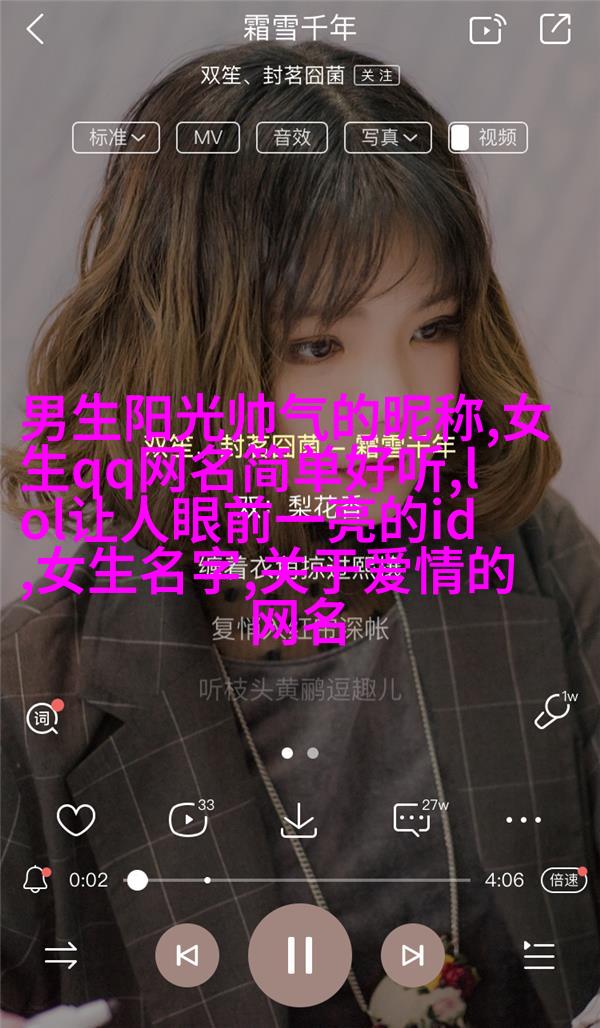Open the related videos icon showing 33
Screen dimensions: 600x1028
click(x=188, y=820)
